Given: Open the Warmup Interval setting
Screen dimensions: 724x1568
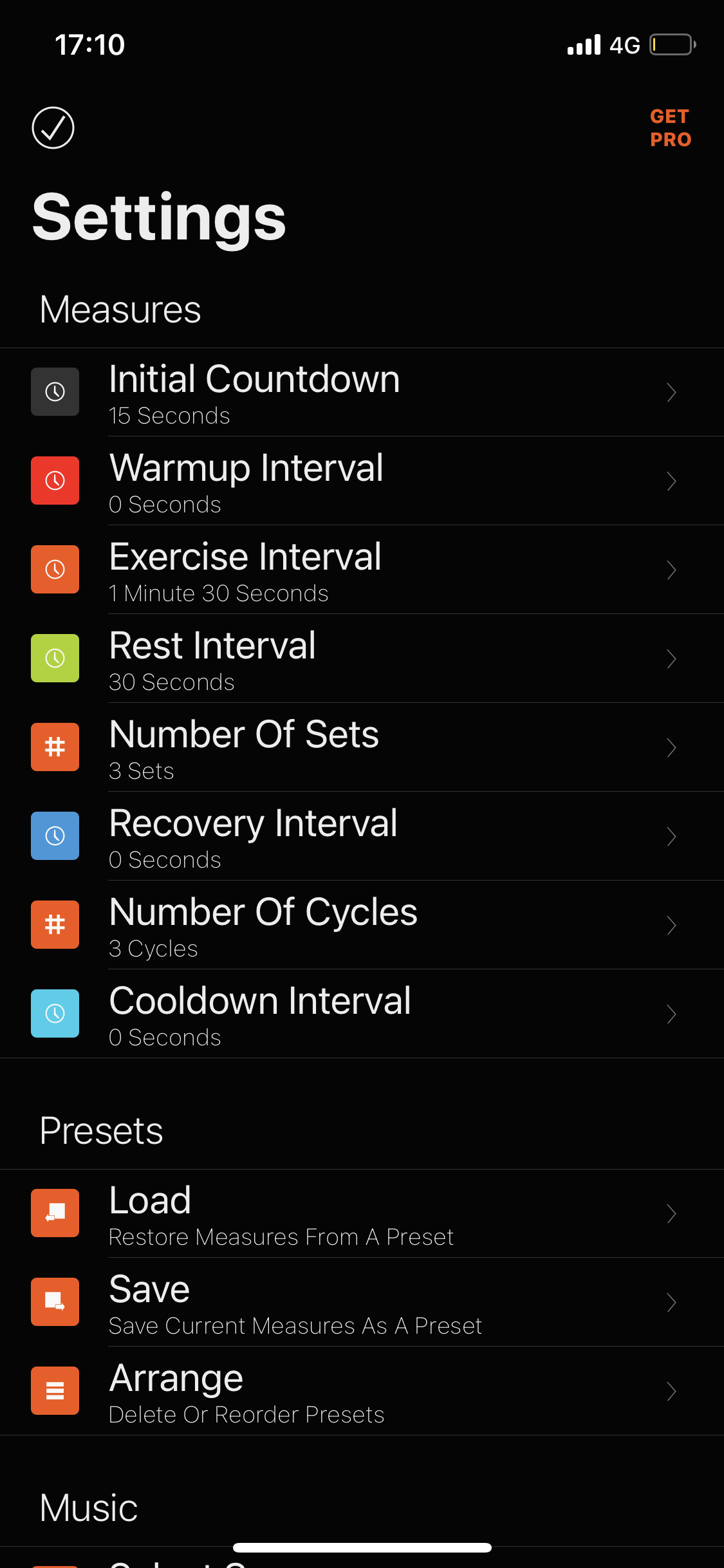Looking at the screenshot, I should click(x=362, y=481).
